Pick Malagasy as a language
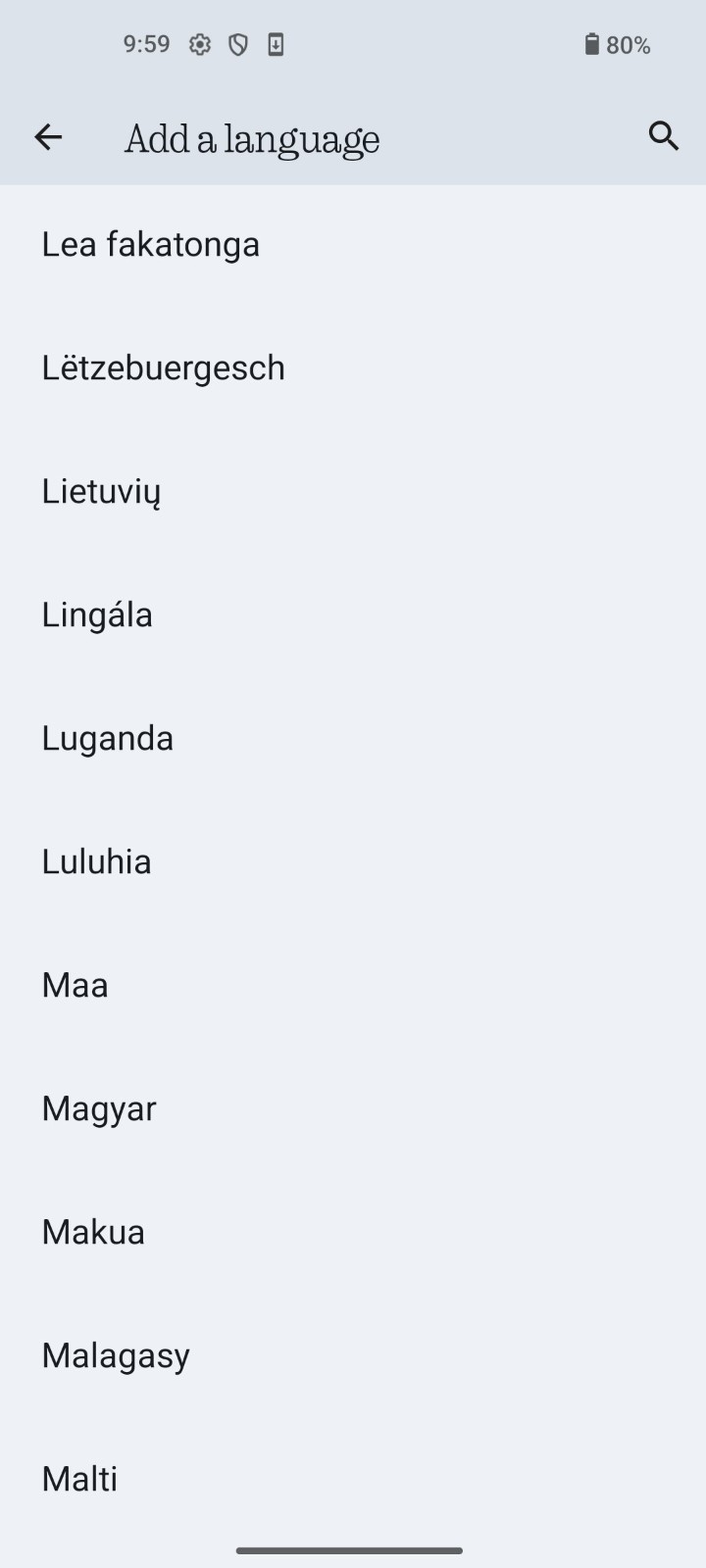This screenshot has width=706, height=1568. 116,1355
